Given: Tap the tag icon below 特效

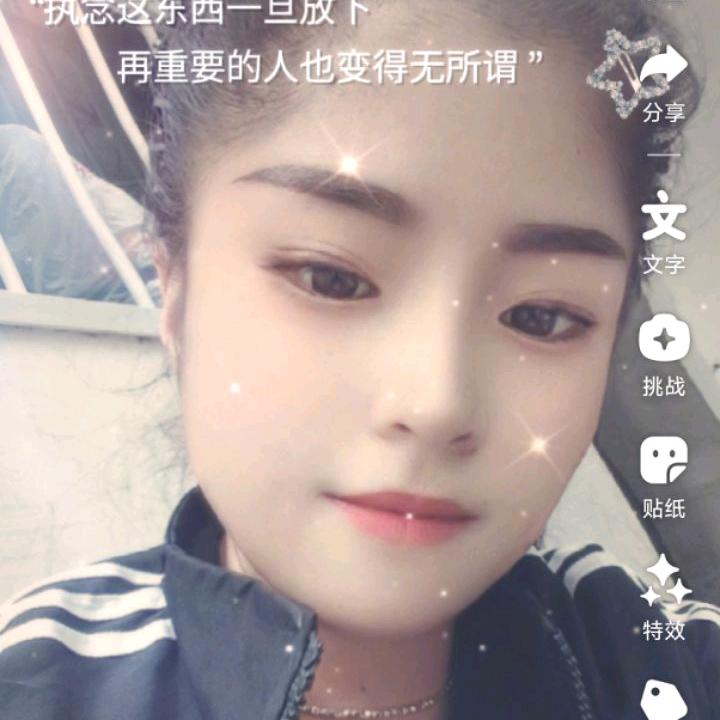Looking at the screenshot, I should tap(664, 700).
